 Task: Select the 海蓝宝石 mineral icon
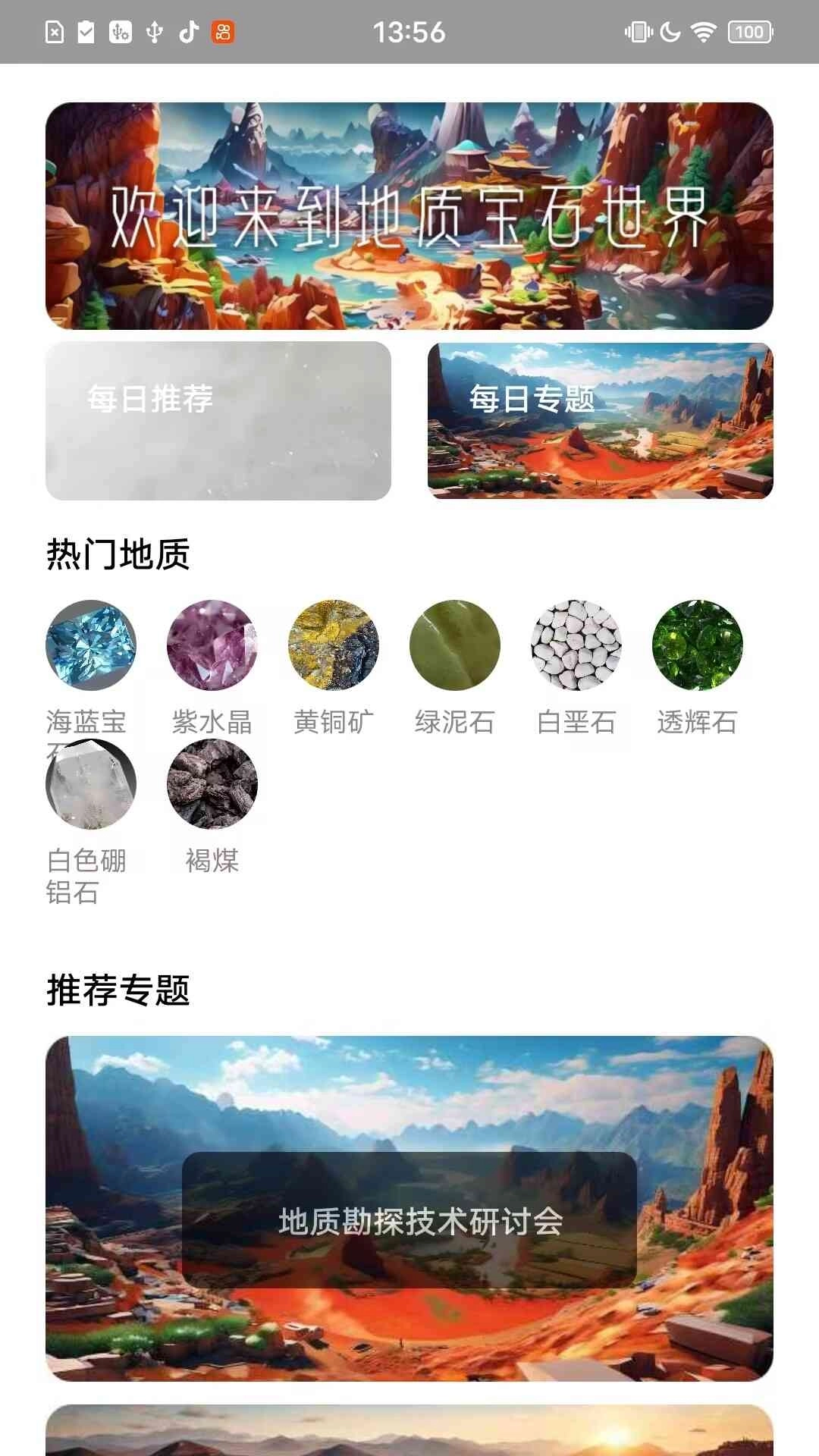click(90, 645)
